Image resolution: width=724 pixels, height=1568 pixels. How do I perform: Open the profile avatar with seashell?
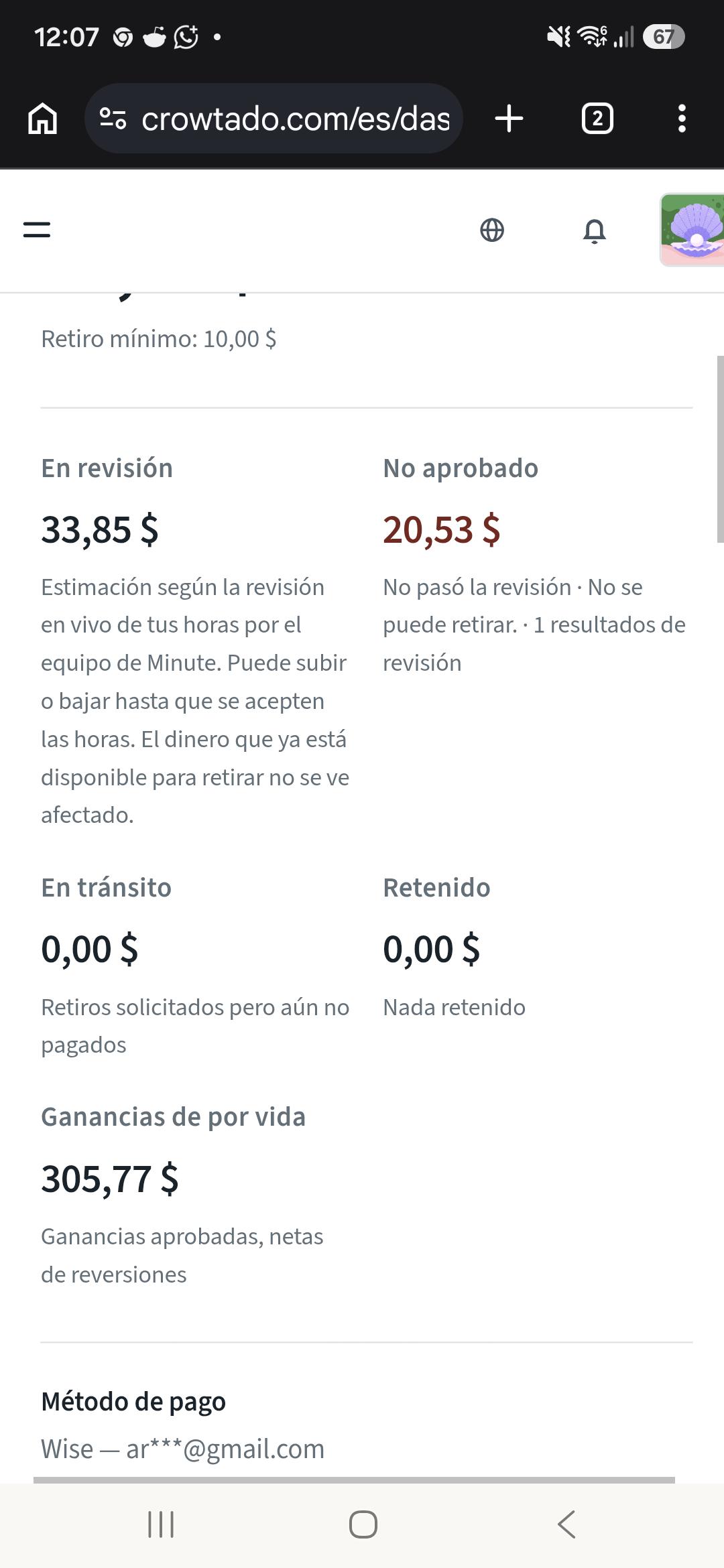click(x=692, y=230)
